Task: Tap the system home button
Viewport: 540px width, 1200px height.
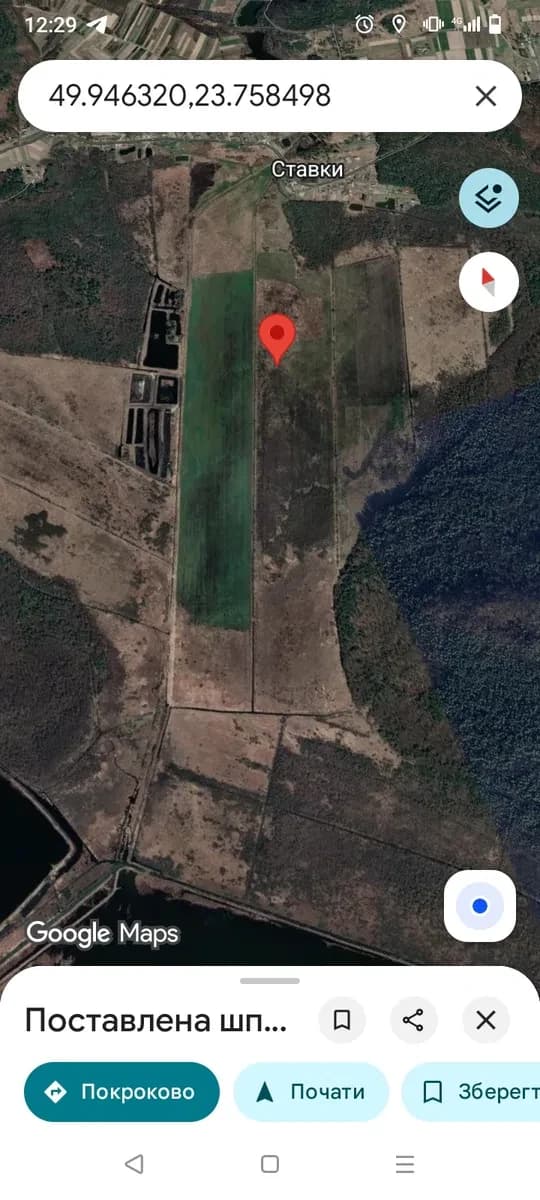Action: (x=270, y=1163)
